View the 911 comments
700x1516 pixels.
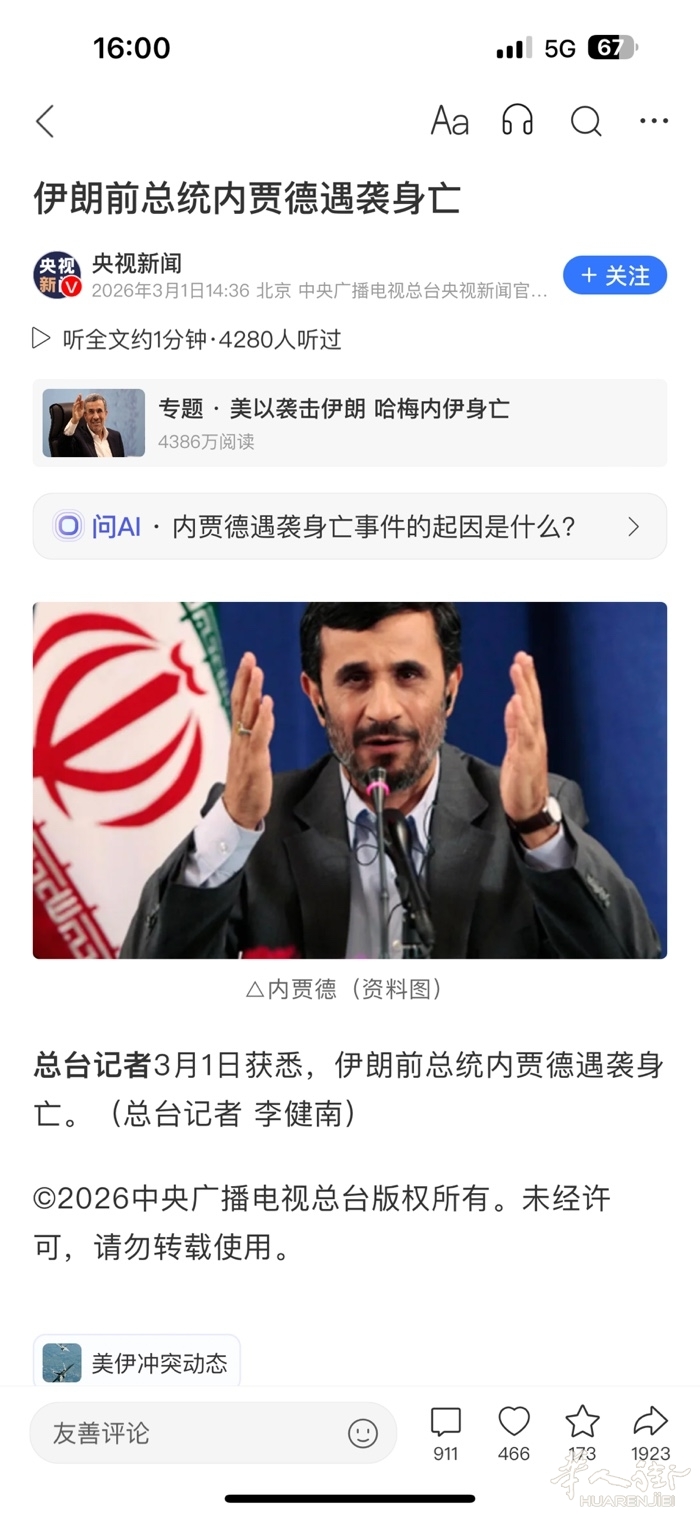click(x=446, y=1431)
